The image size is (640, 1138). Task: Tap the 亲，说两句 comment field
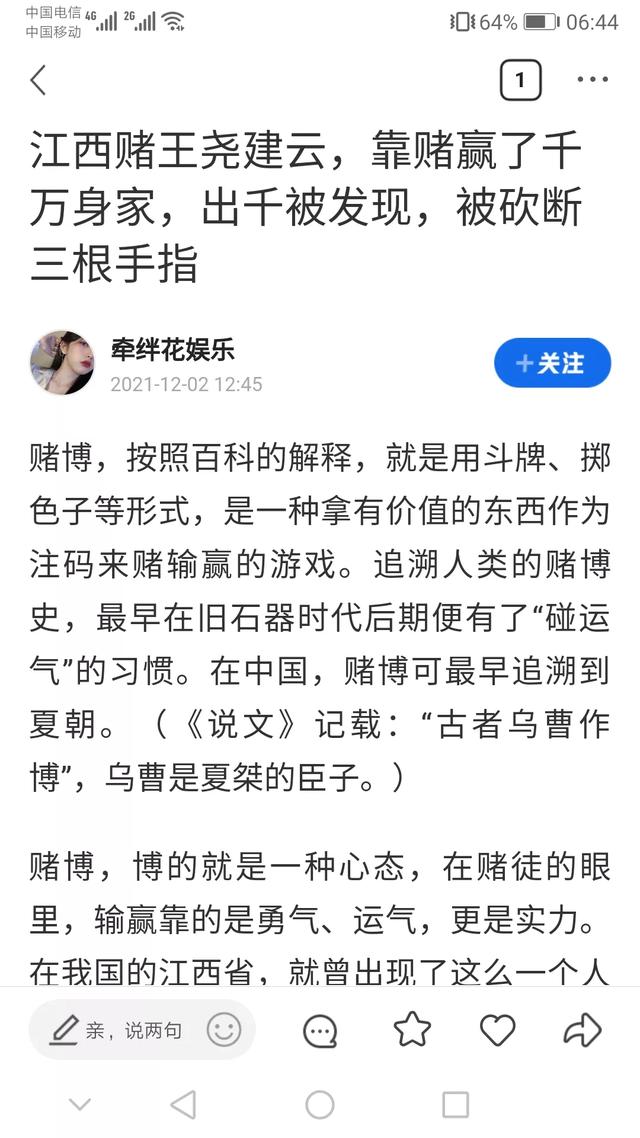pyautogui.click(x=116, y=1030)
